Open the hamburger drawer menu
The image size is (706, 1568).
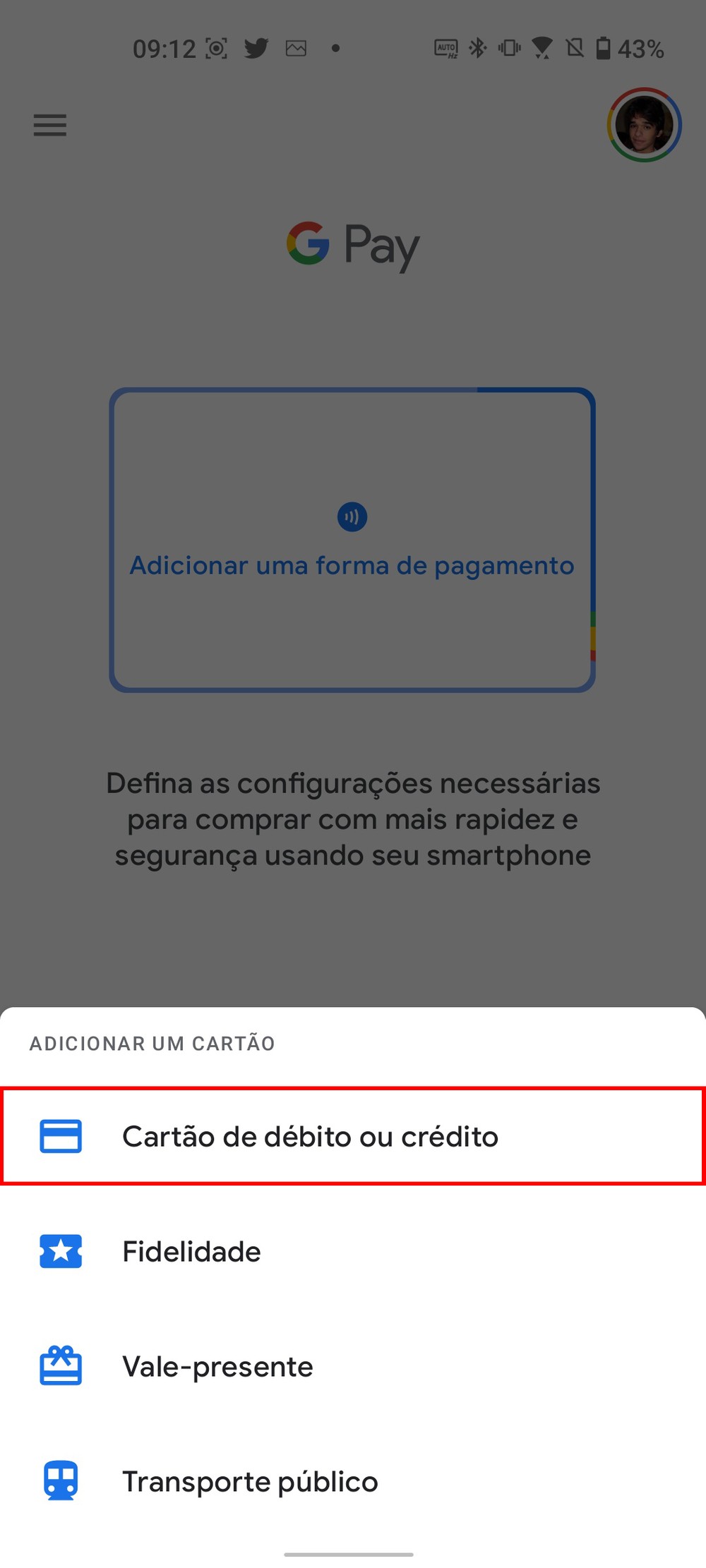tap(50, 125)
